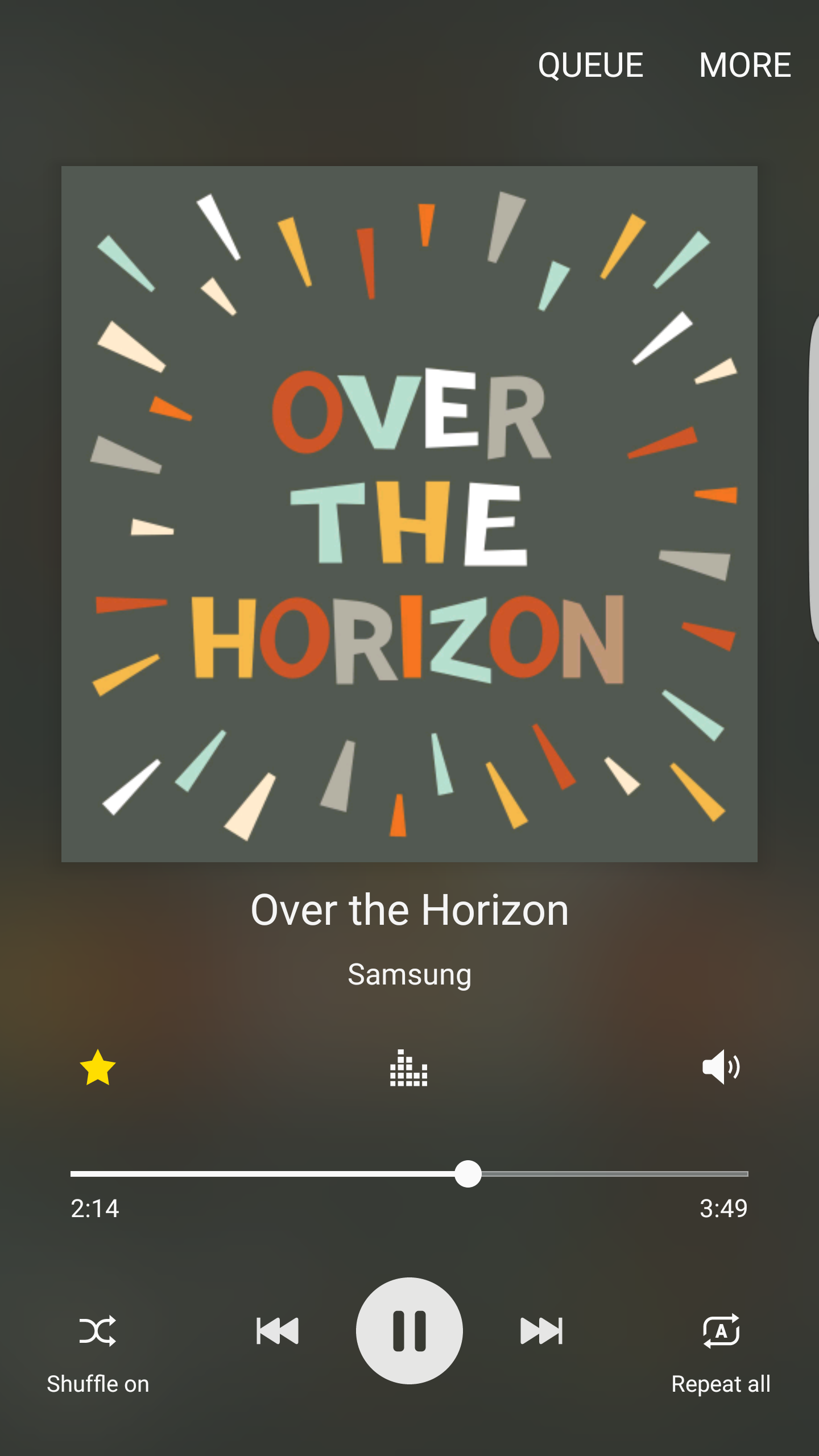Tap the playback progress bar
The height and width of the screenshot is (1456, 819).
(x=409, y=1174)
